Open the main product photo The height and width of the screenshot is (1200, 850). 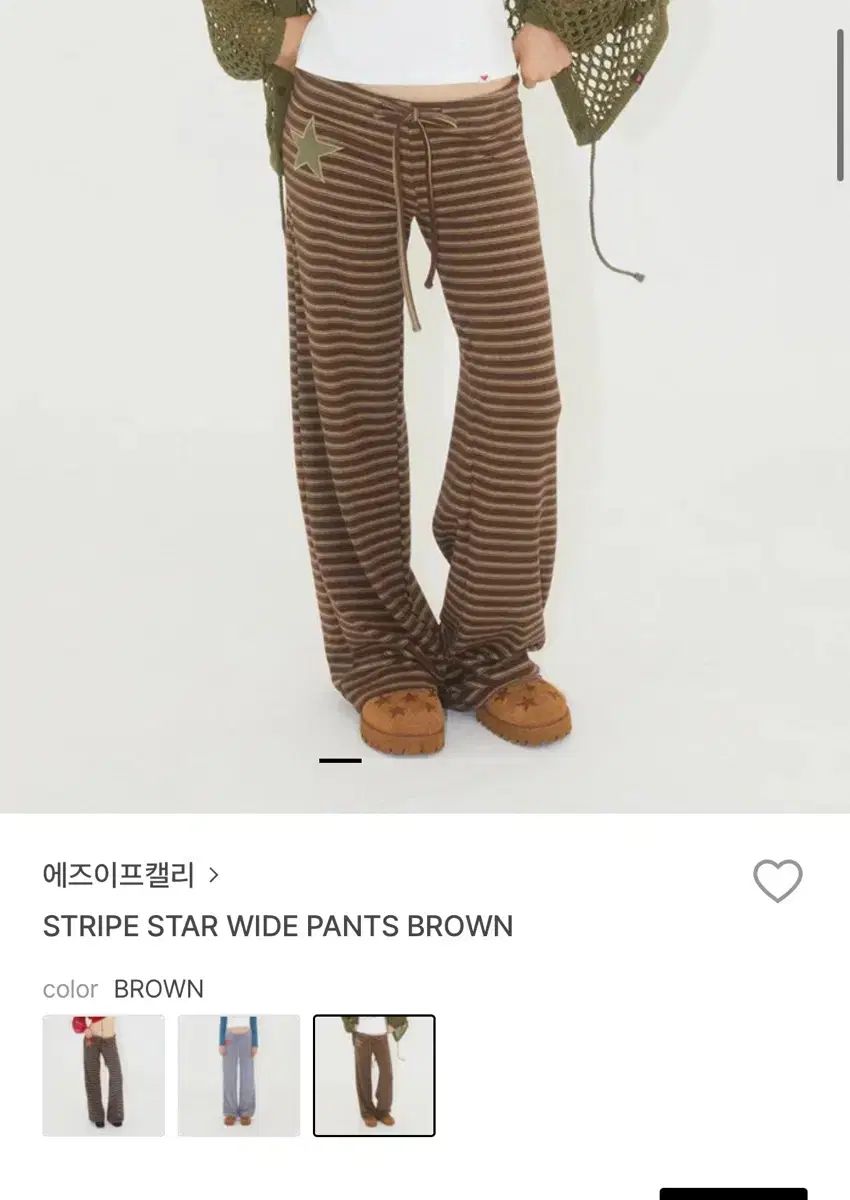[x=425, y=400]
